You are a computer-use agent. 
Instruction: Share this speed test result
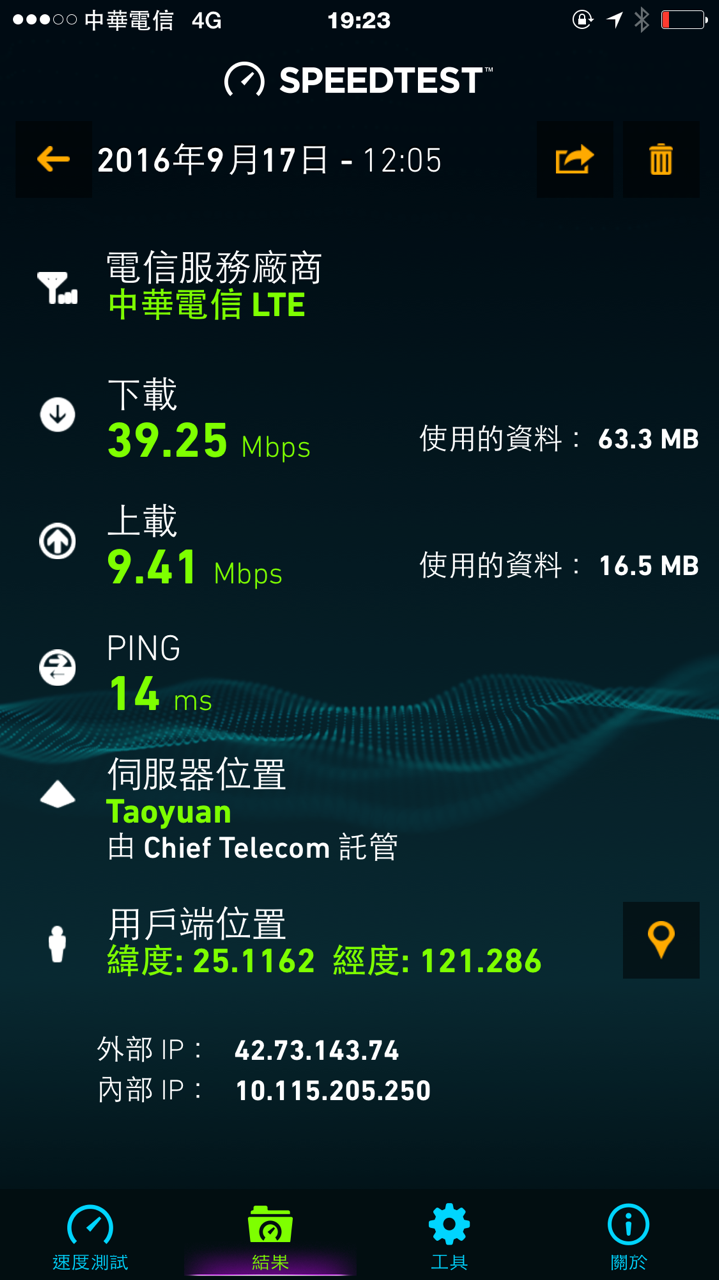[574, 159]
